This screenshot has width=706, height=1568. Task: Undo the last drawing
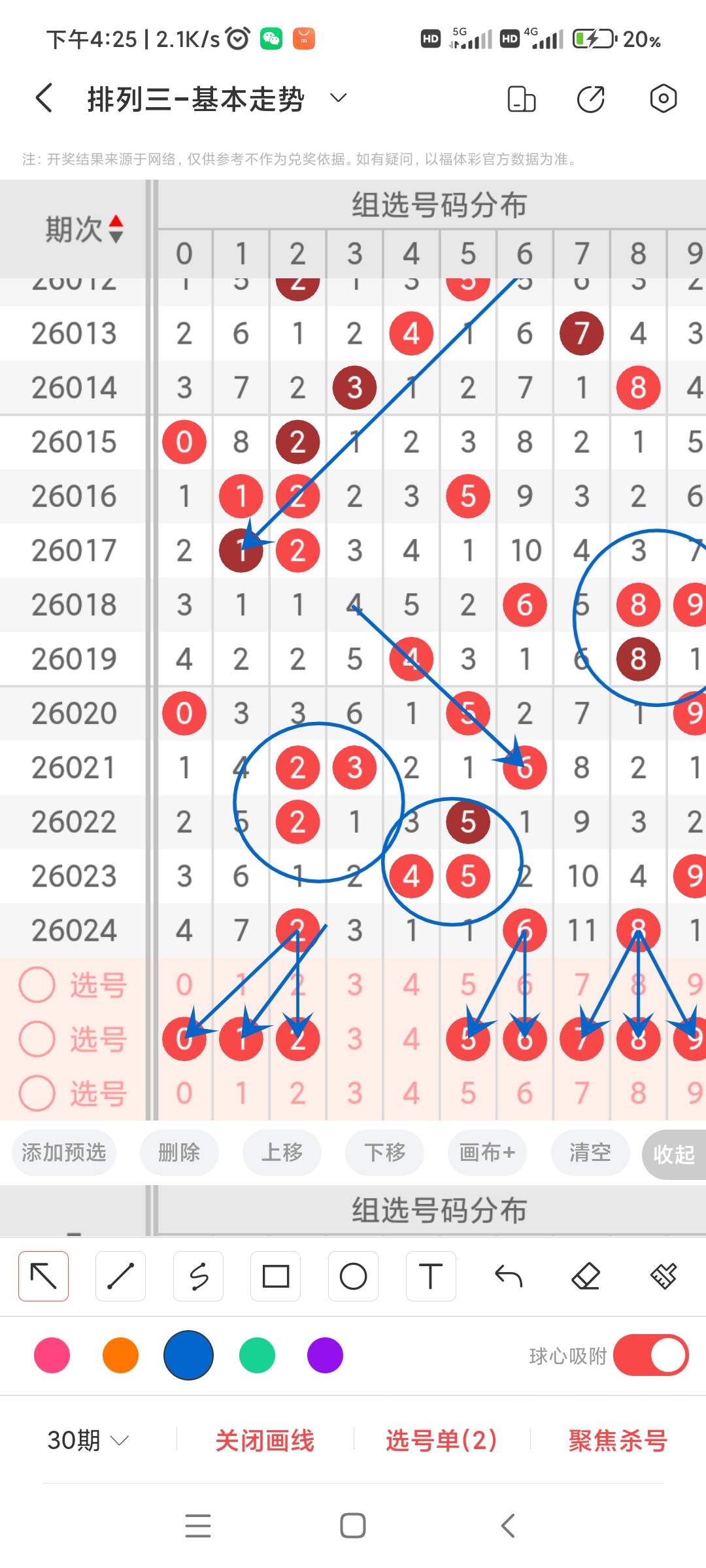pyautogui.click(x=508, y=1276)
